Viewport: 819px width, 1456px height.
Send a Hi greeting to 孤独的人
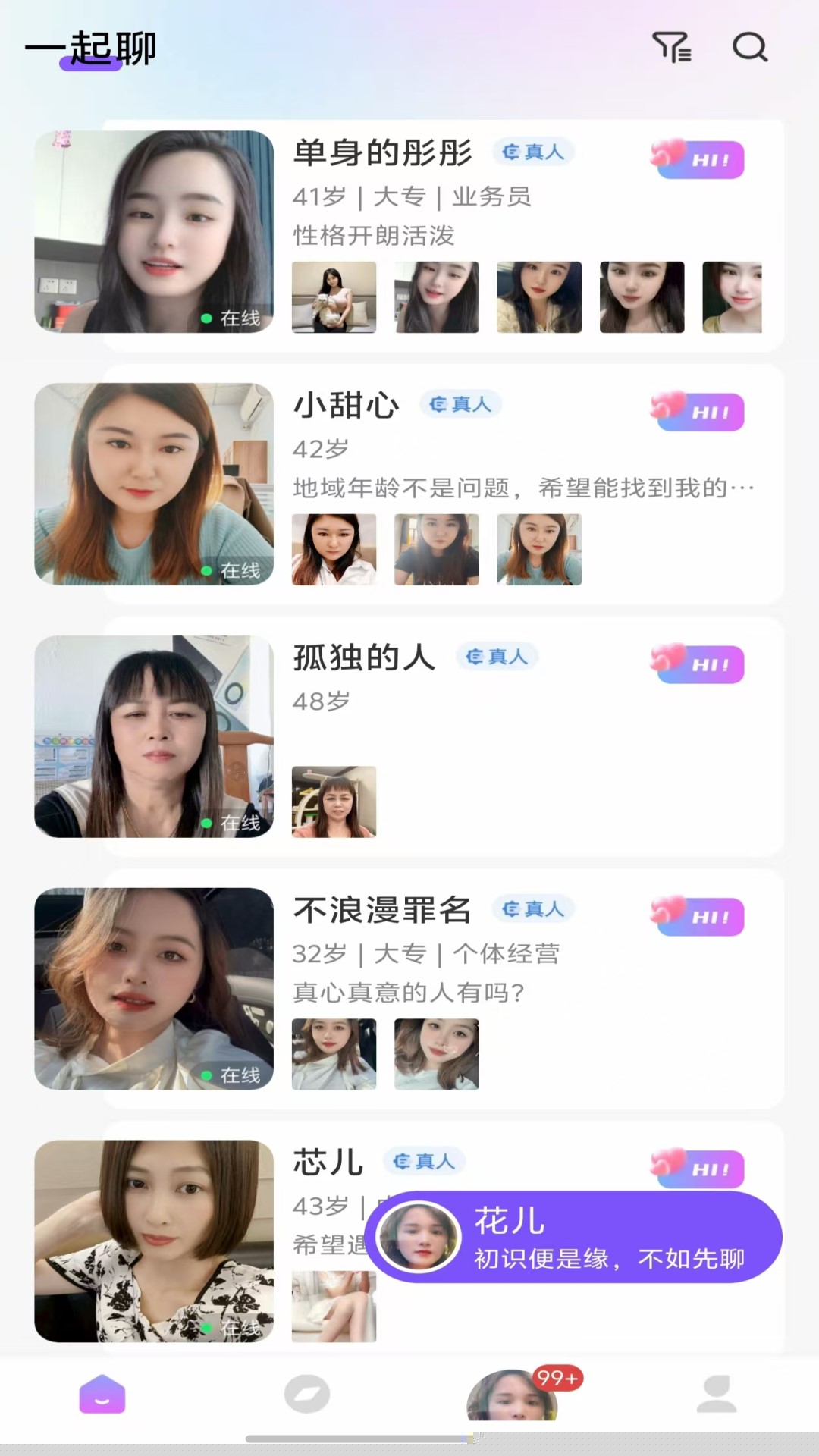coord(699,664)
